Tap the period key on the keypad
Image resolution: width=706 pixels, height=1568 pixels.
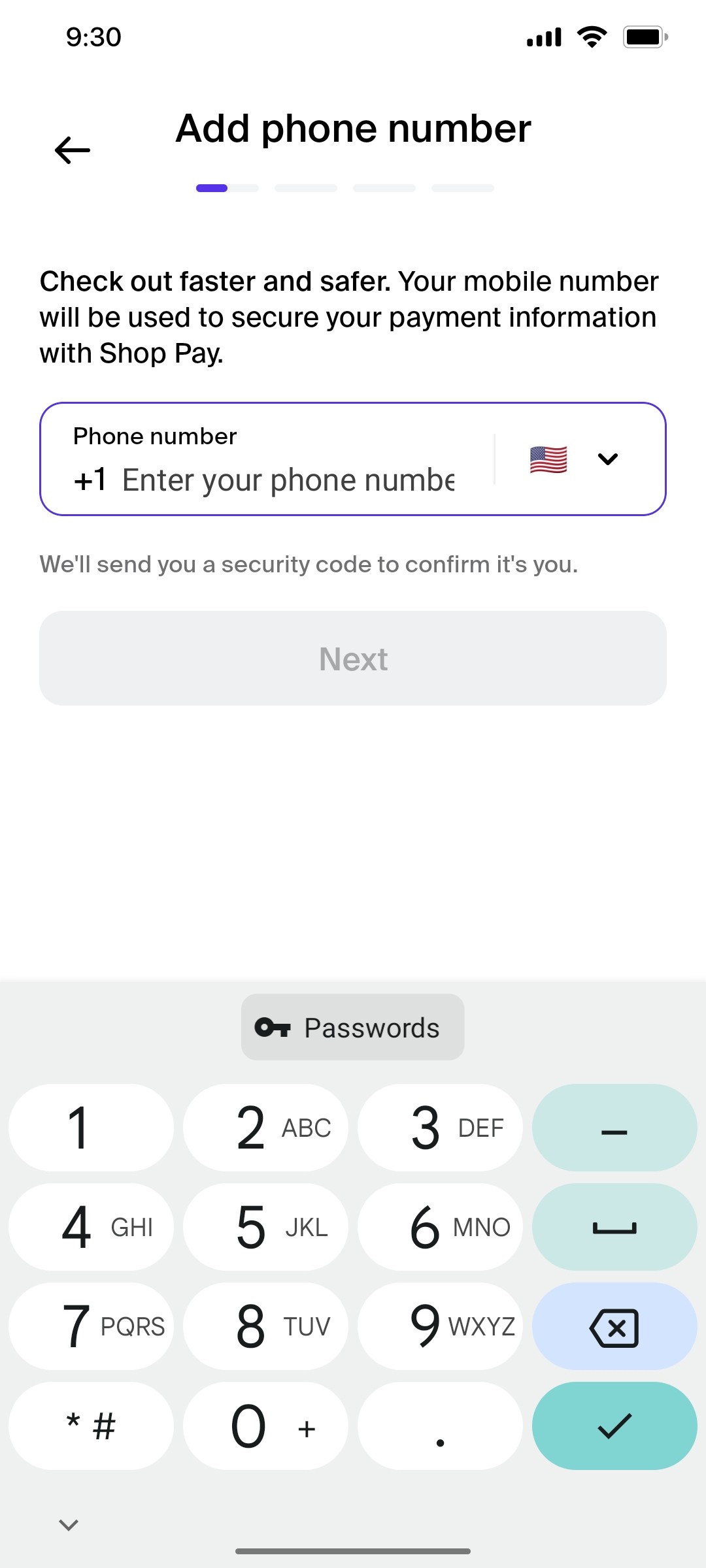pos(439,1426)
